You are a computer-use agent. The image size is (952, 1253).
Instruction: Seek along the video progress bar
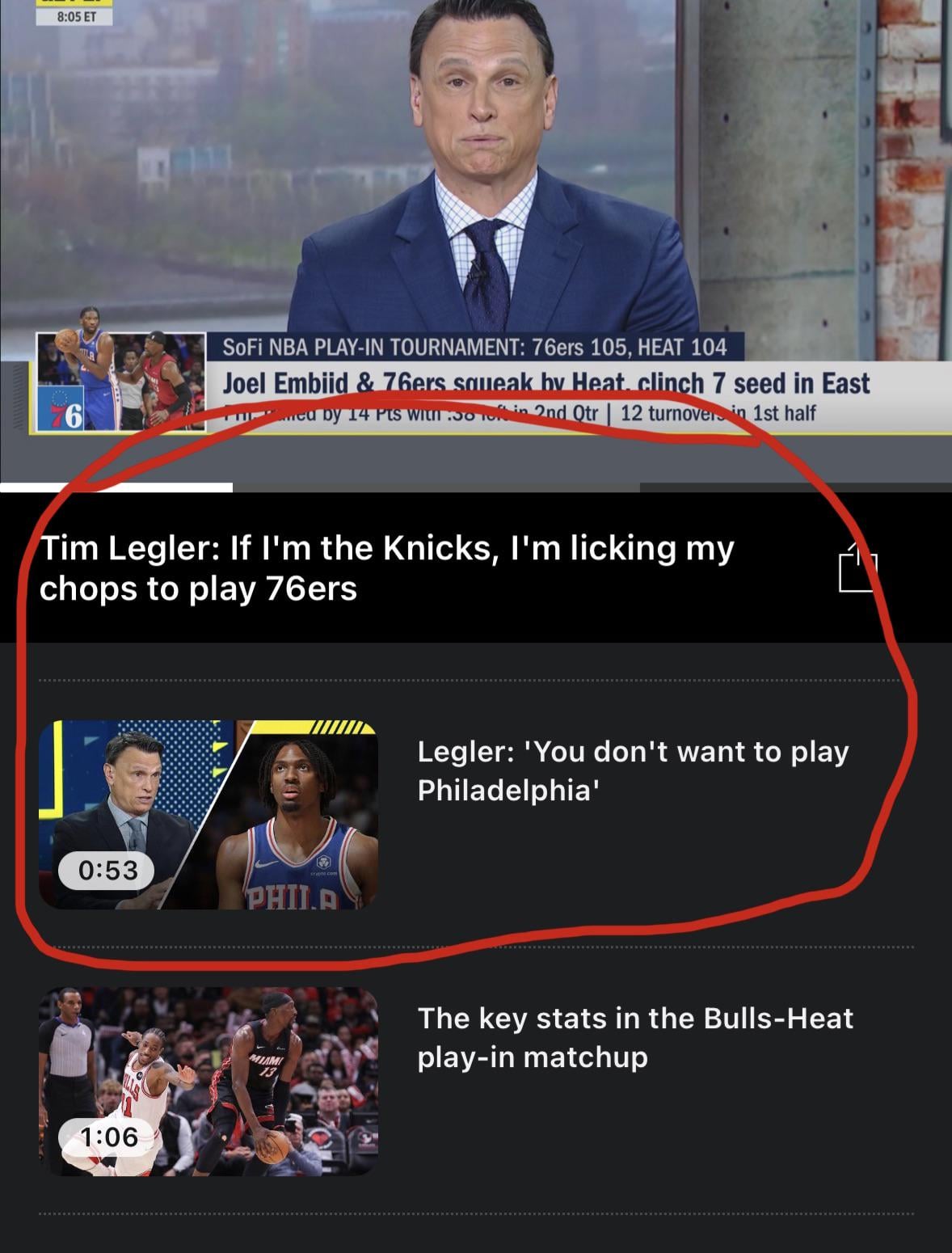tap(476, 487)
